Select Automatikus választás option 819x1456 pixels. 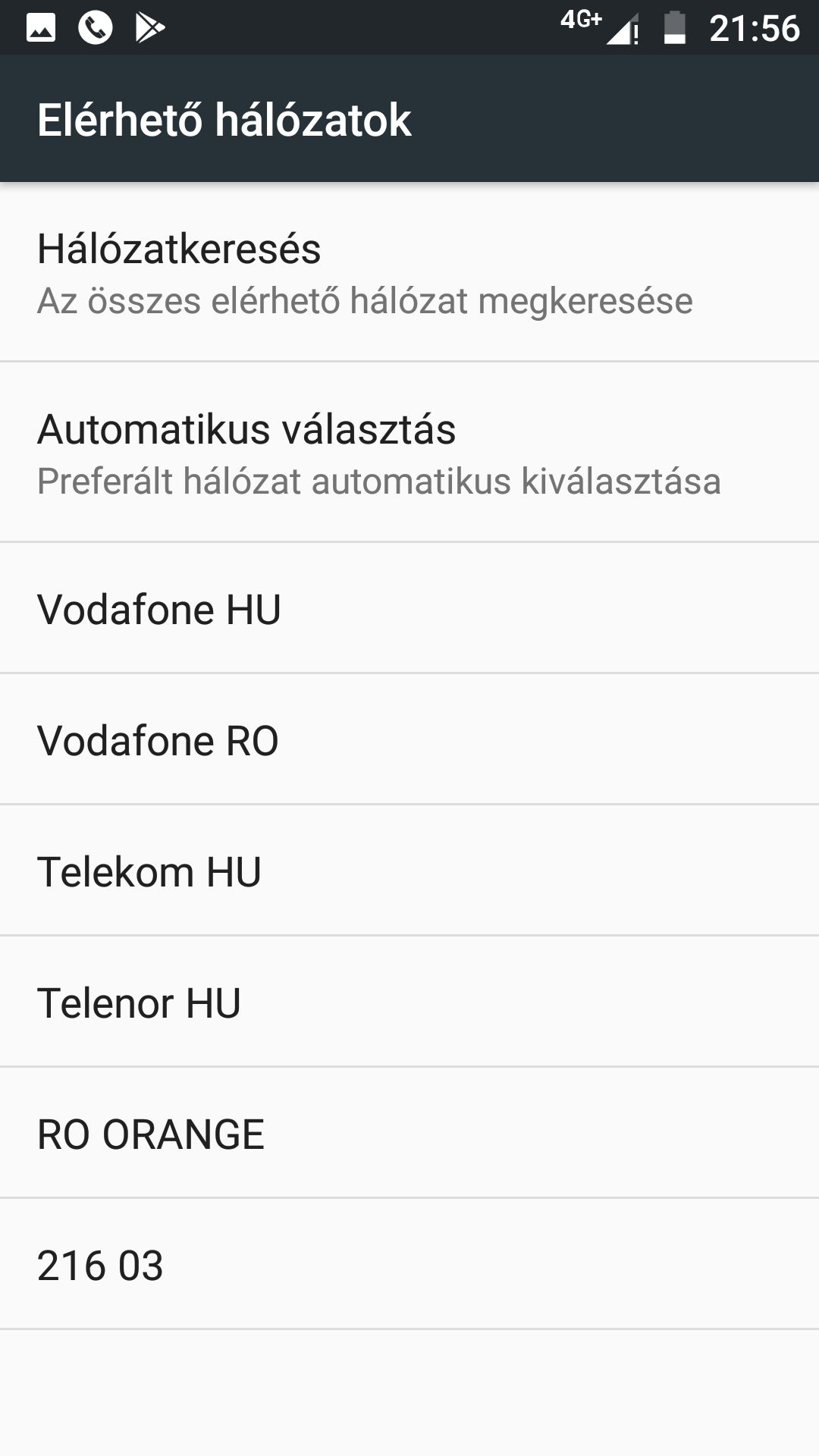tap(409, 452)
